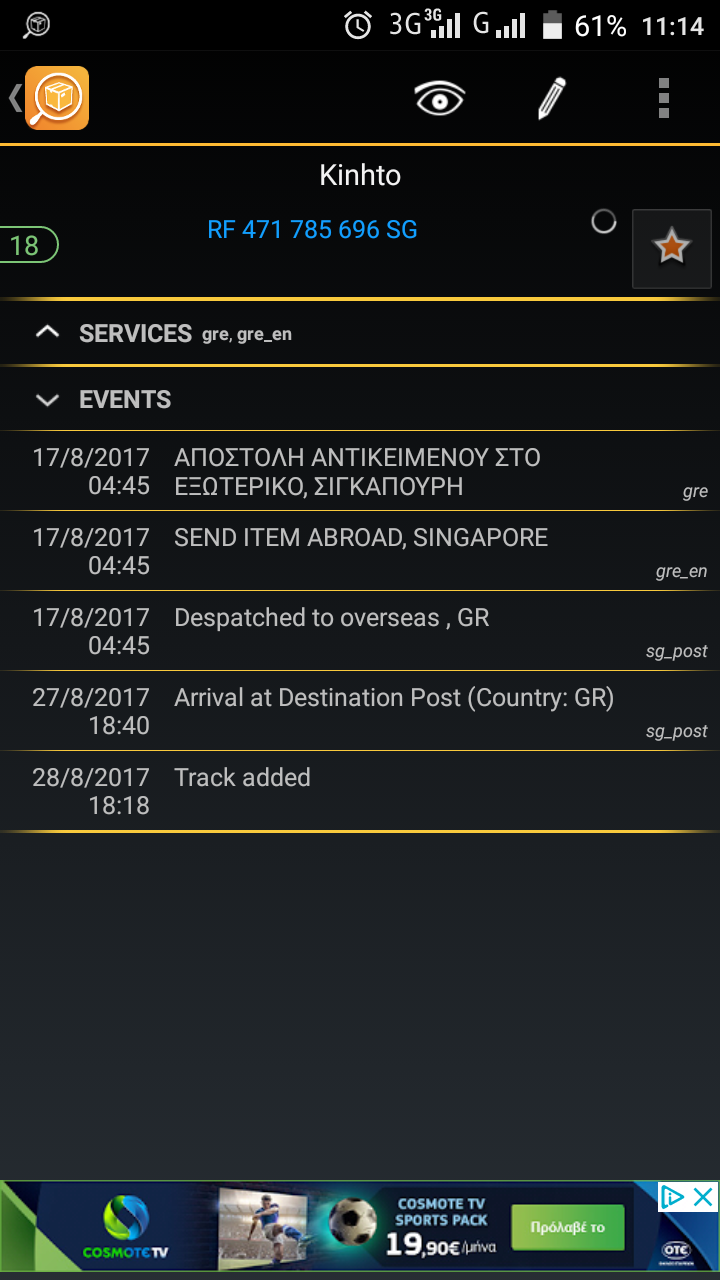Tap the Πρόλαβε το ad button
The width and height of the screenshot is (720, 1280).
(x=567, y=1228)
